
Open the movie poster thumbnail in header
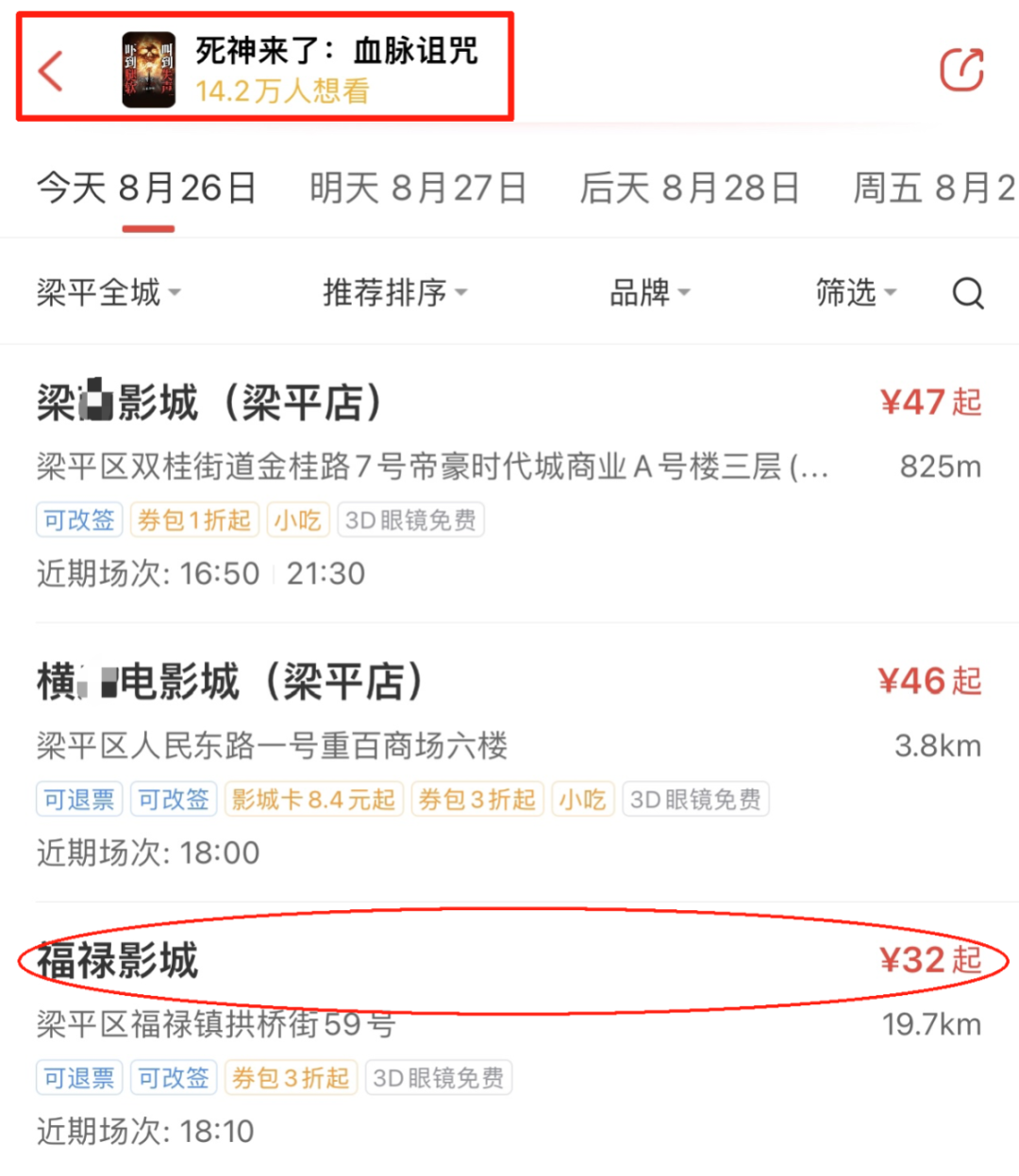[x=149, y=70]
